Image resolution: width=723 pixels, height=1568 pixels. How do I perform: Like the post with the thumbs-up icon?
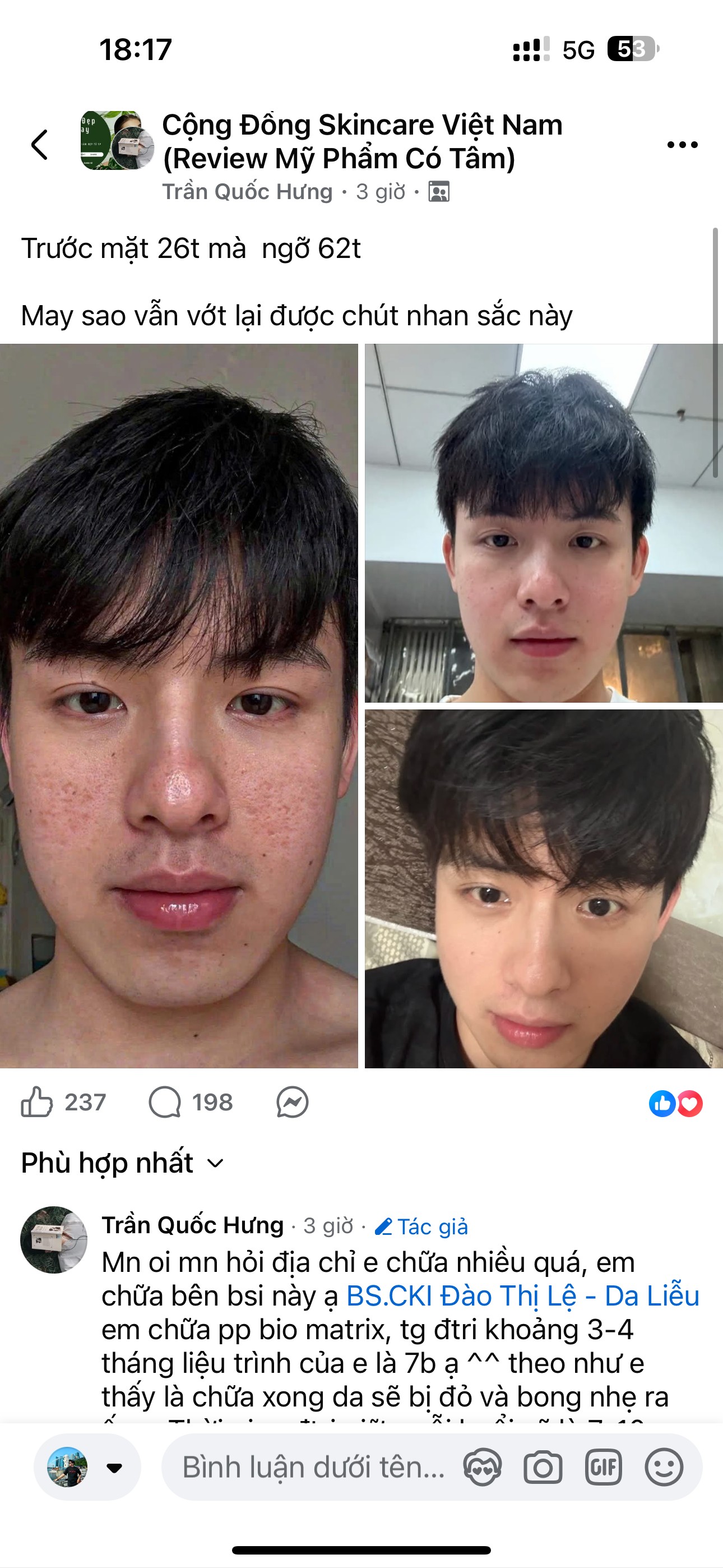tap(37, 1103)
